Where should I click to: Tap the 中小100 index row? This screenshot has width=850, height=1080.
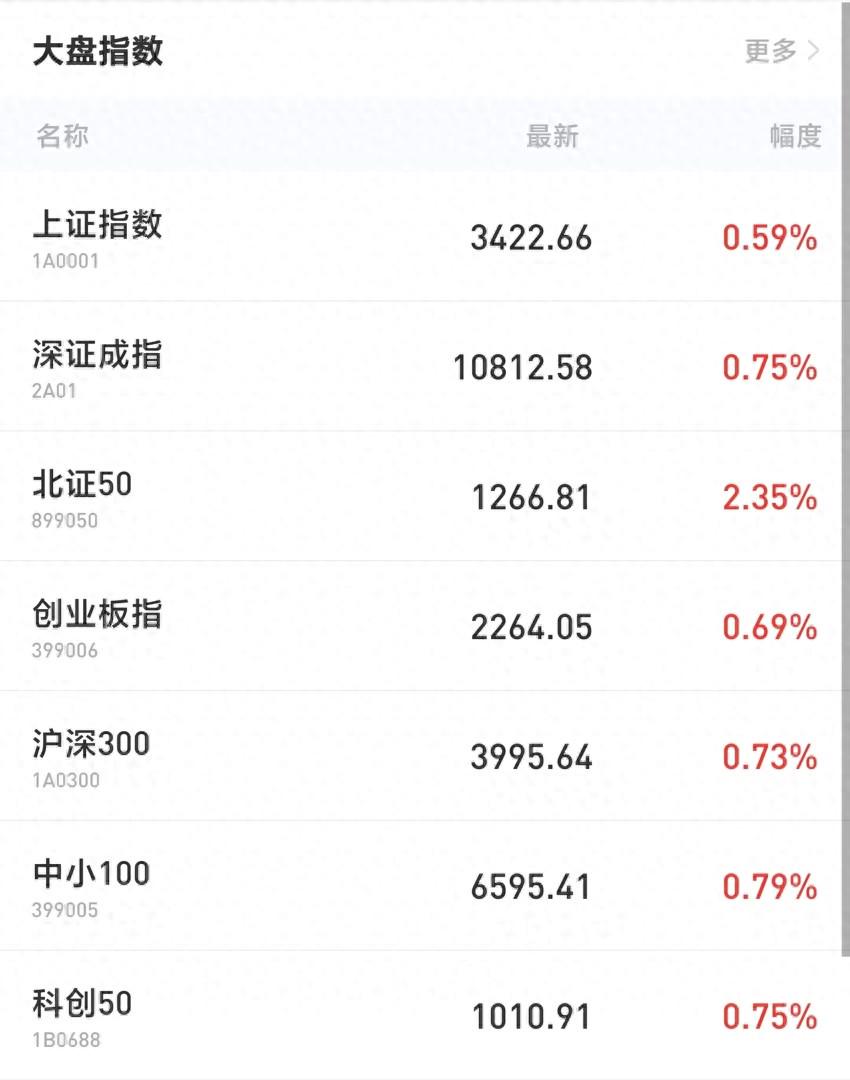420,886
